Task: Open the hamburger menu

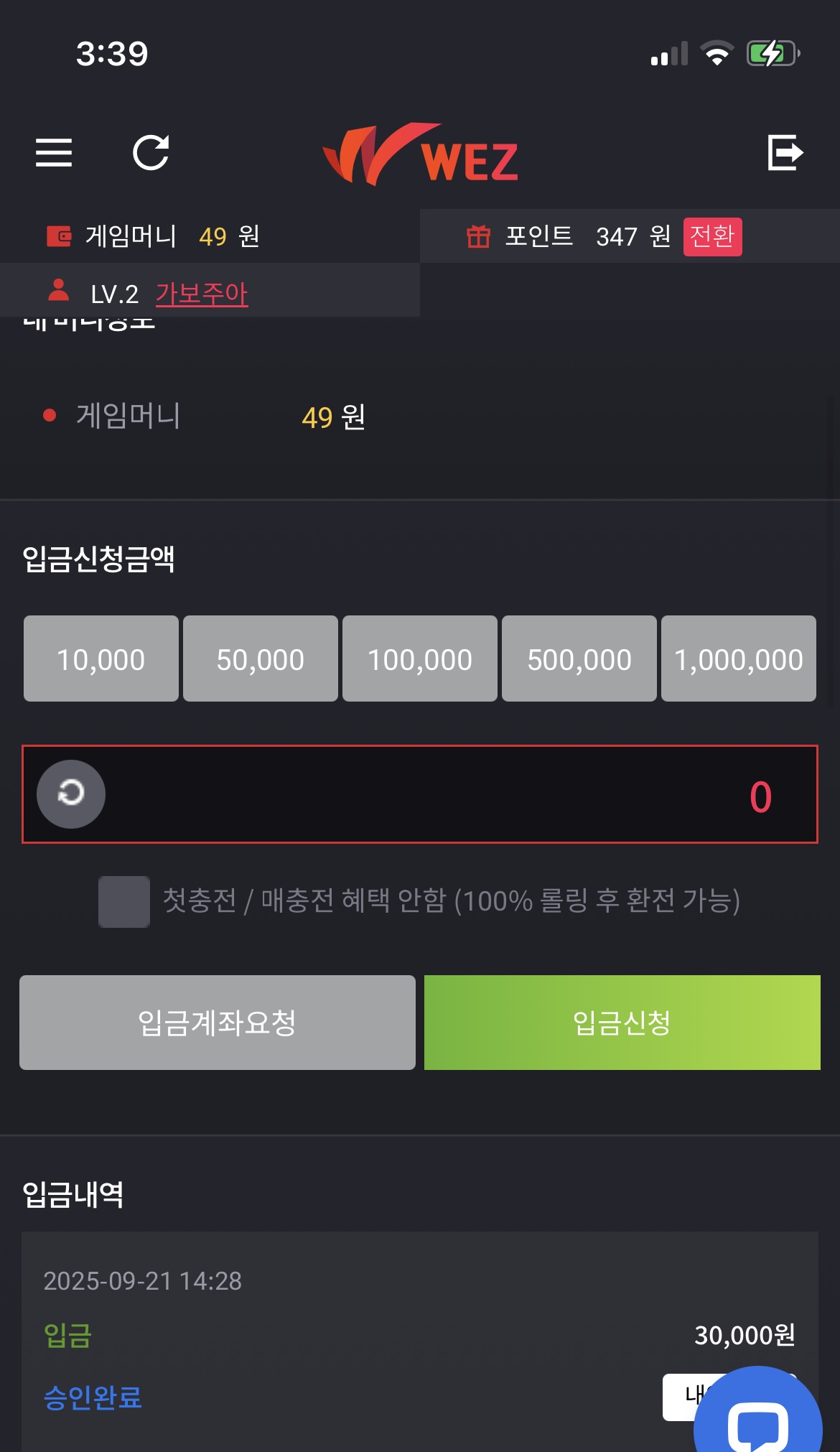Action: click(54, 152)
